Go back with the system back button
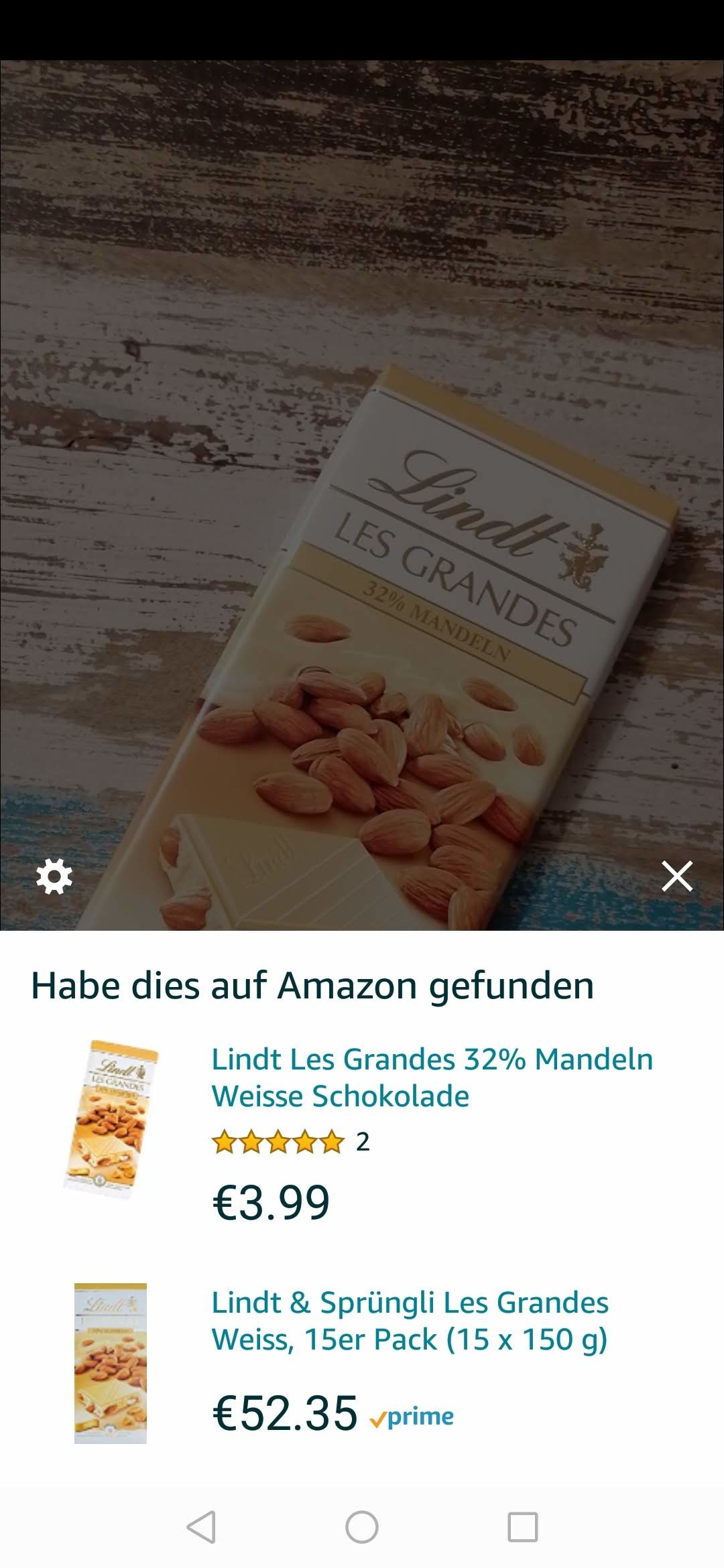724x1568 pixels. (x=201, y=1527)
